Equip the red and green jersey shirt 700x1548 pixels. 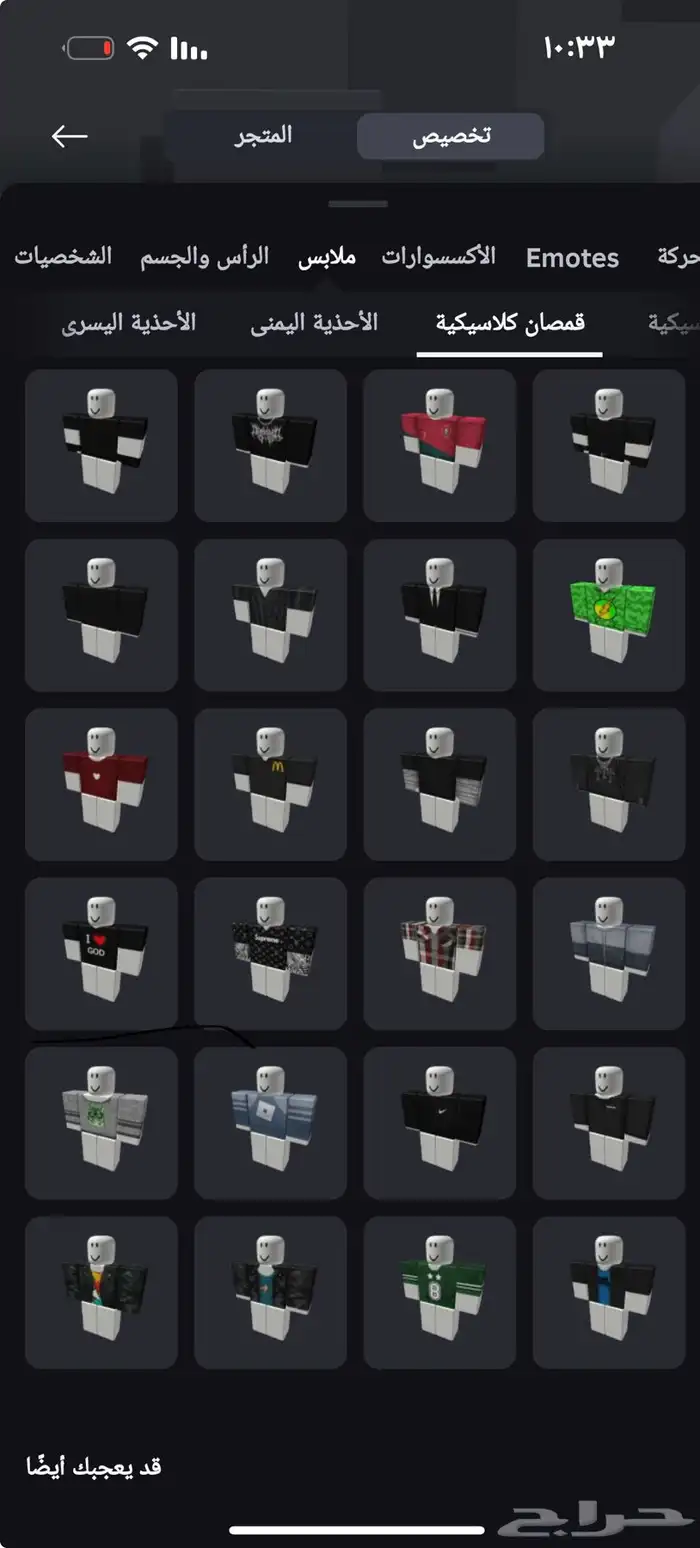pos(440,445)
